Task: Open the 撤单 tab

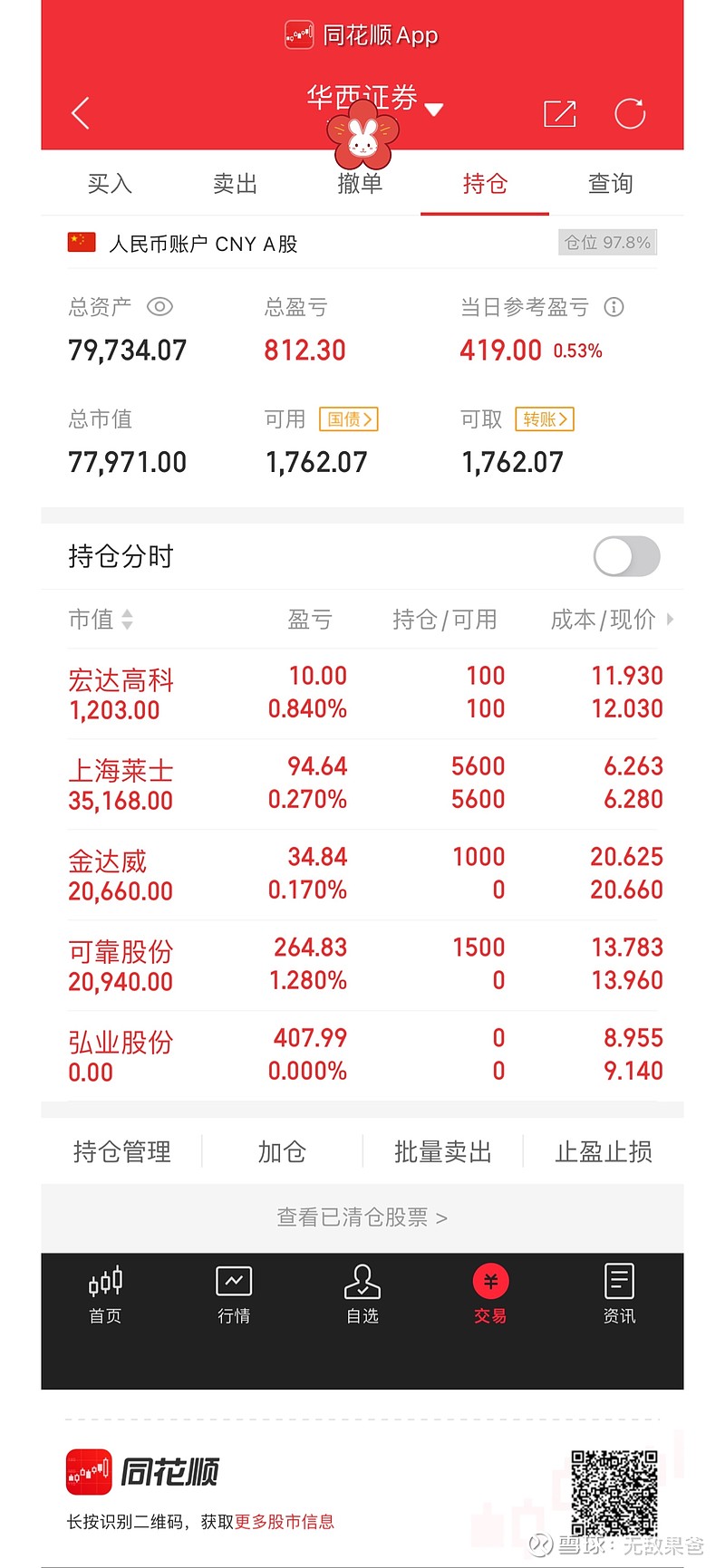Action: click(360, 184)
